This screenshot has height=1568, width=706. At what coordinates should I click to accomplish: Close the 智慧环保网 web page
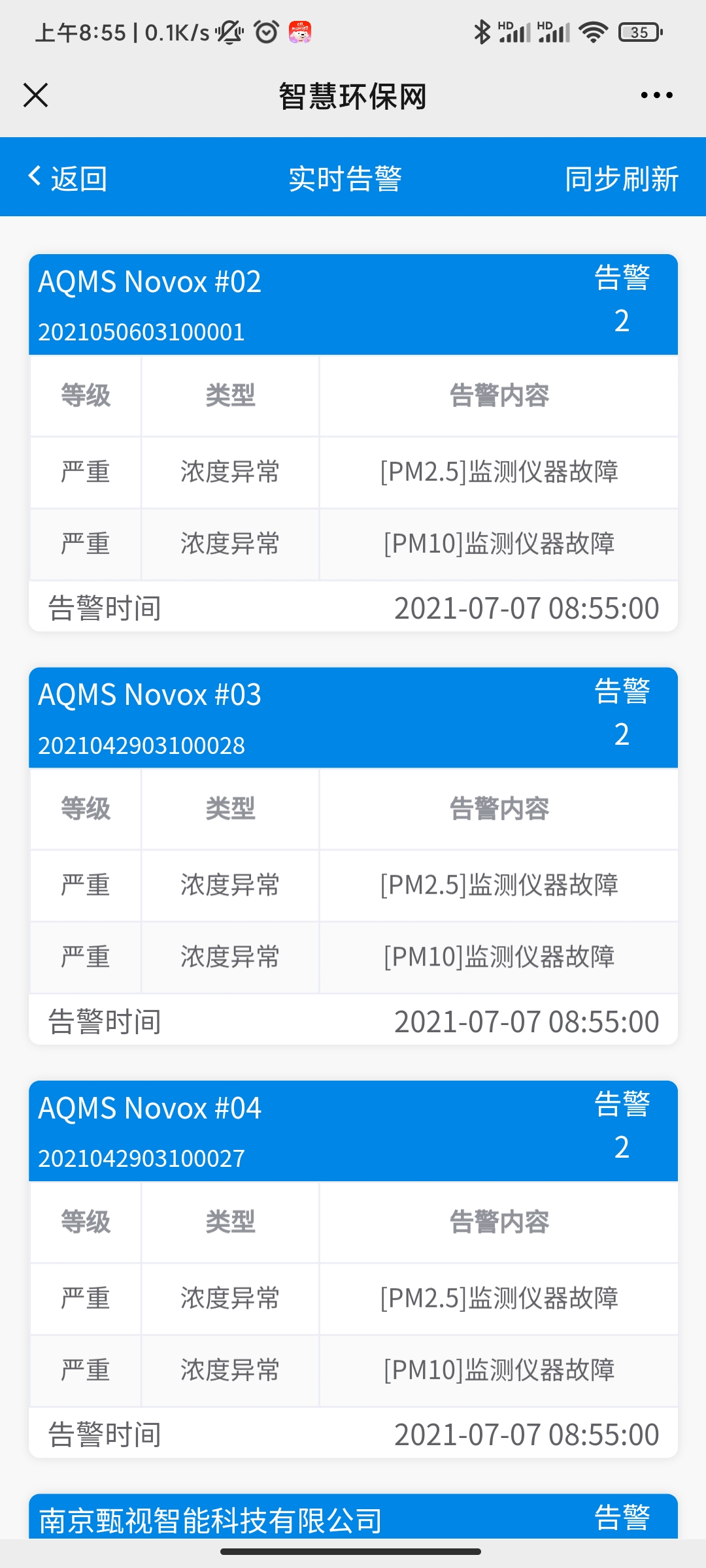tap(36, 95)
